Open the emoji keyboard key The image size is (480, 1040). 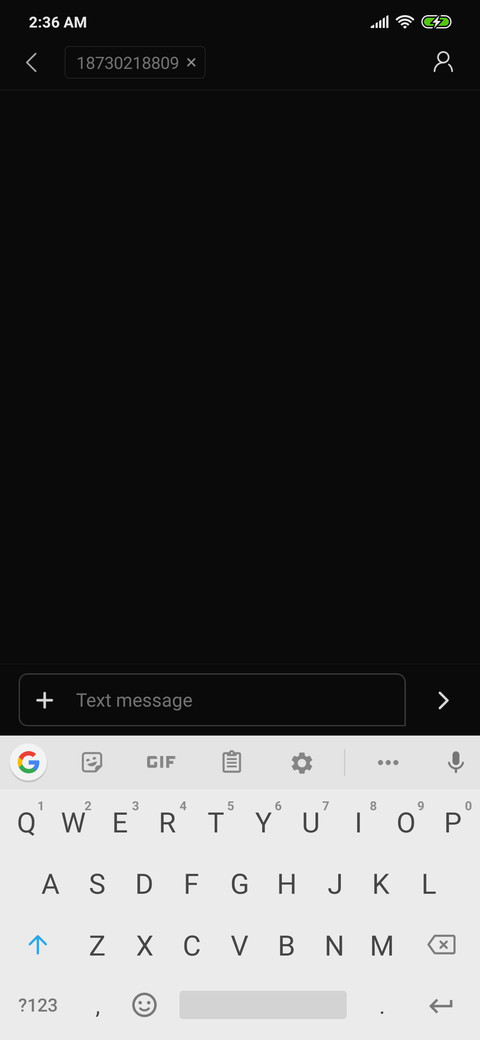(x=145, y=1005)
